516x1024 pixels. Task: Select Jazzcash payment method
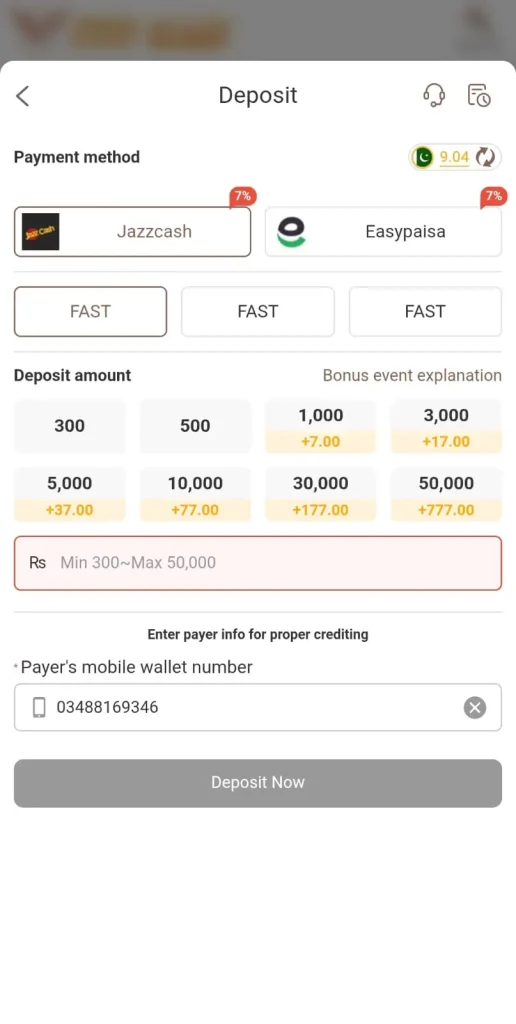pyautogui.click(x=133, y=232)
